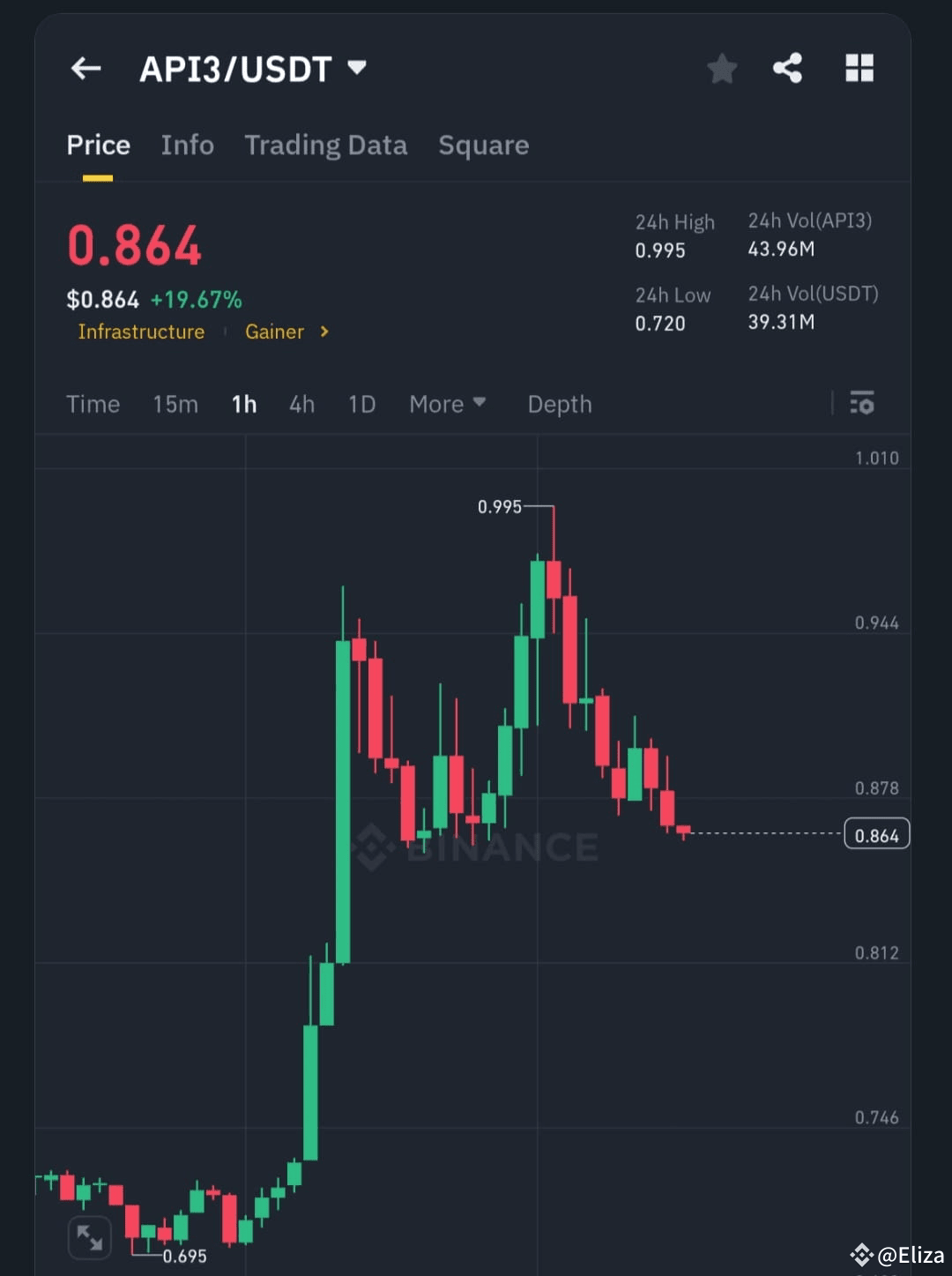952x1276 pixels.
Task: Open chart indicator settings icon beside Depth
Action: pyautogui.click(x=862, y=404)
